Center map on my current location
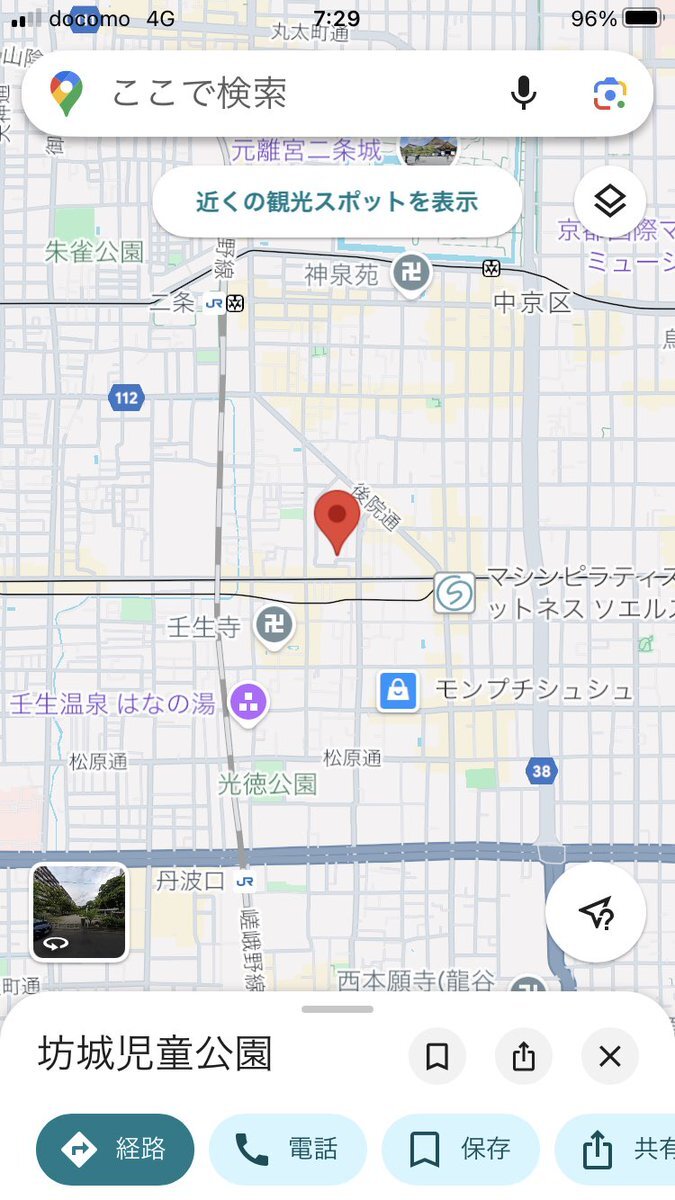This screenshot has height=1200, width=675. click(x=596, y=912)
